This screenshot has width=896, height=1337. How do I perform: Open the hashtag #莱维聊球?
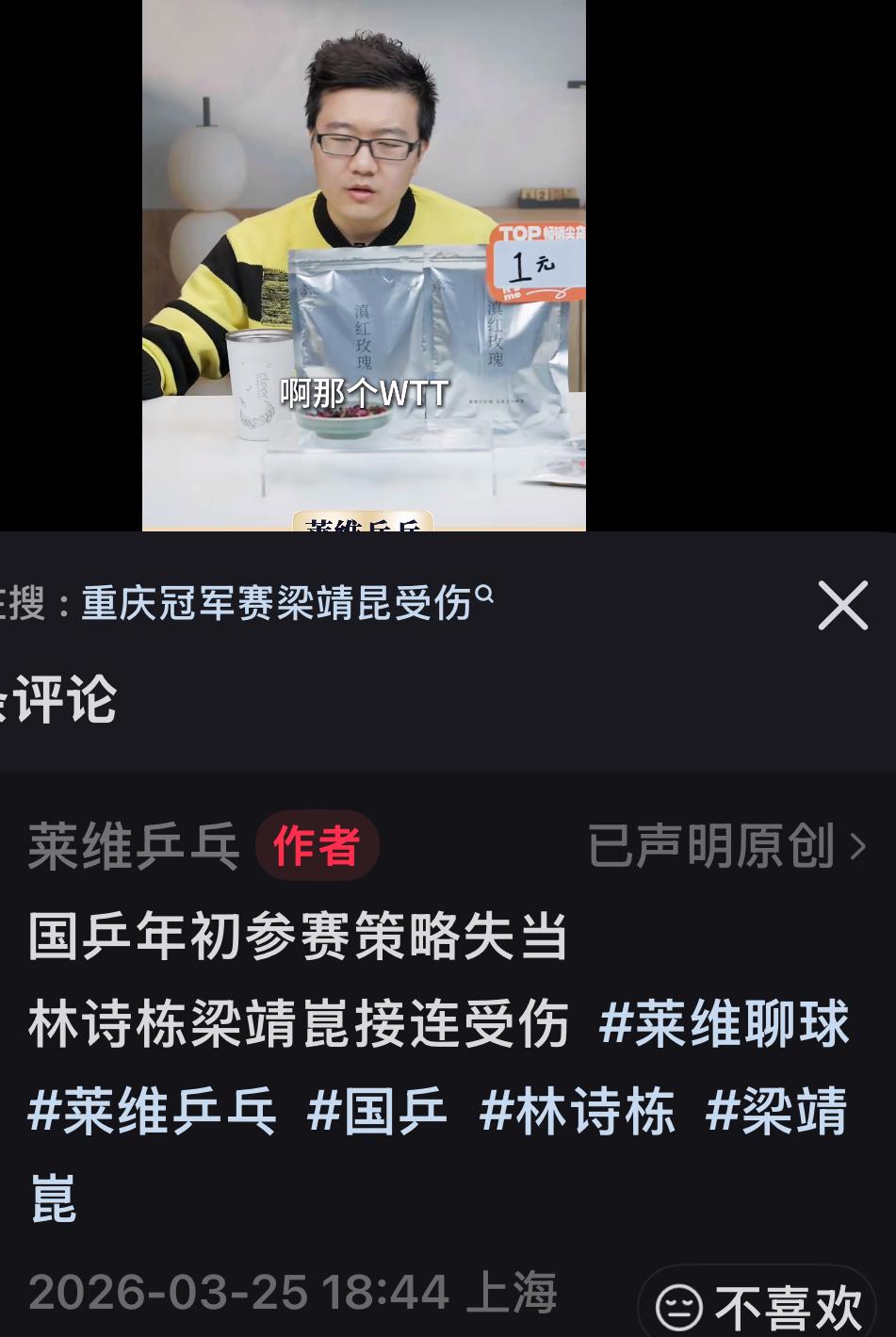click(x=725, y=1026)
